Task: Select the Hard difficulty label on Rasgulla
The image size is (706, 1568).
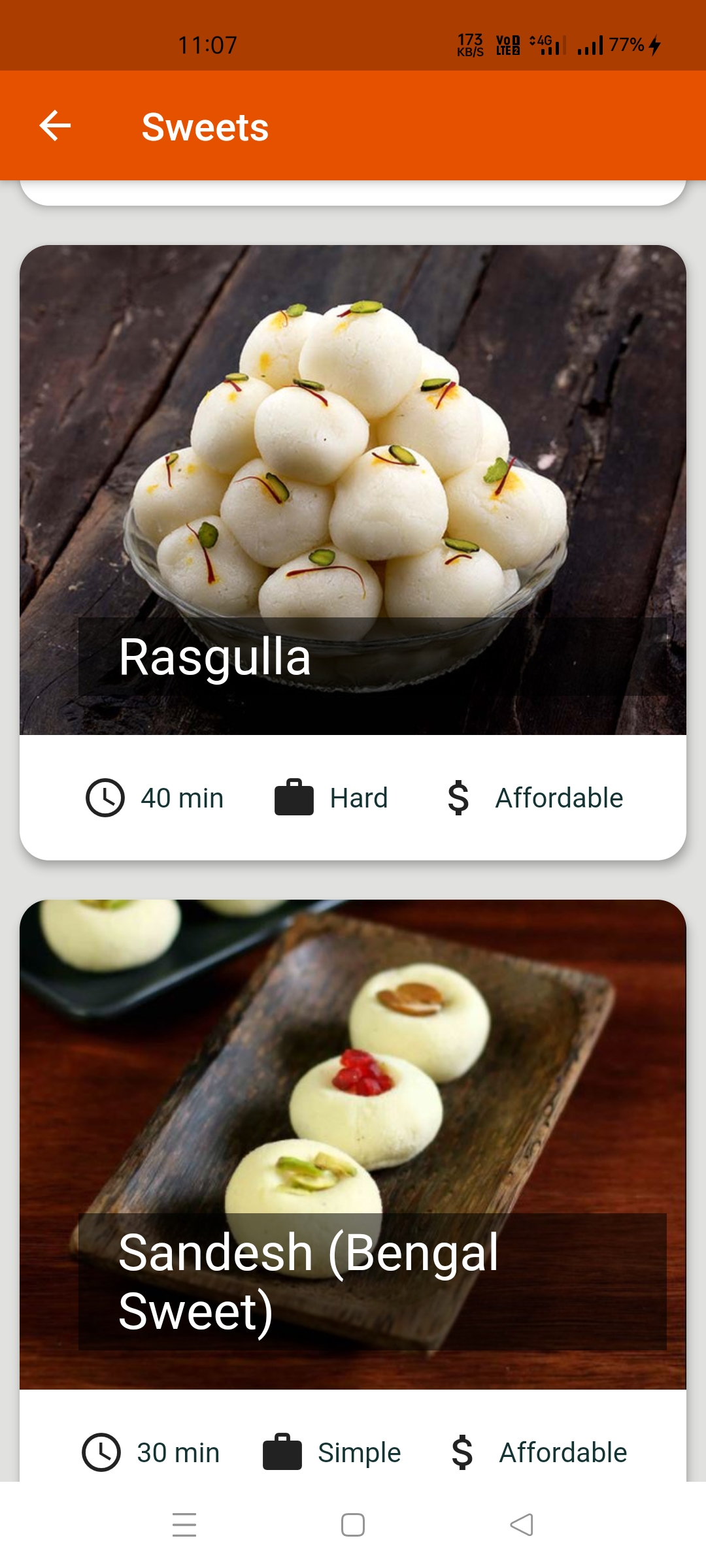Action: tap(360, 797)
